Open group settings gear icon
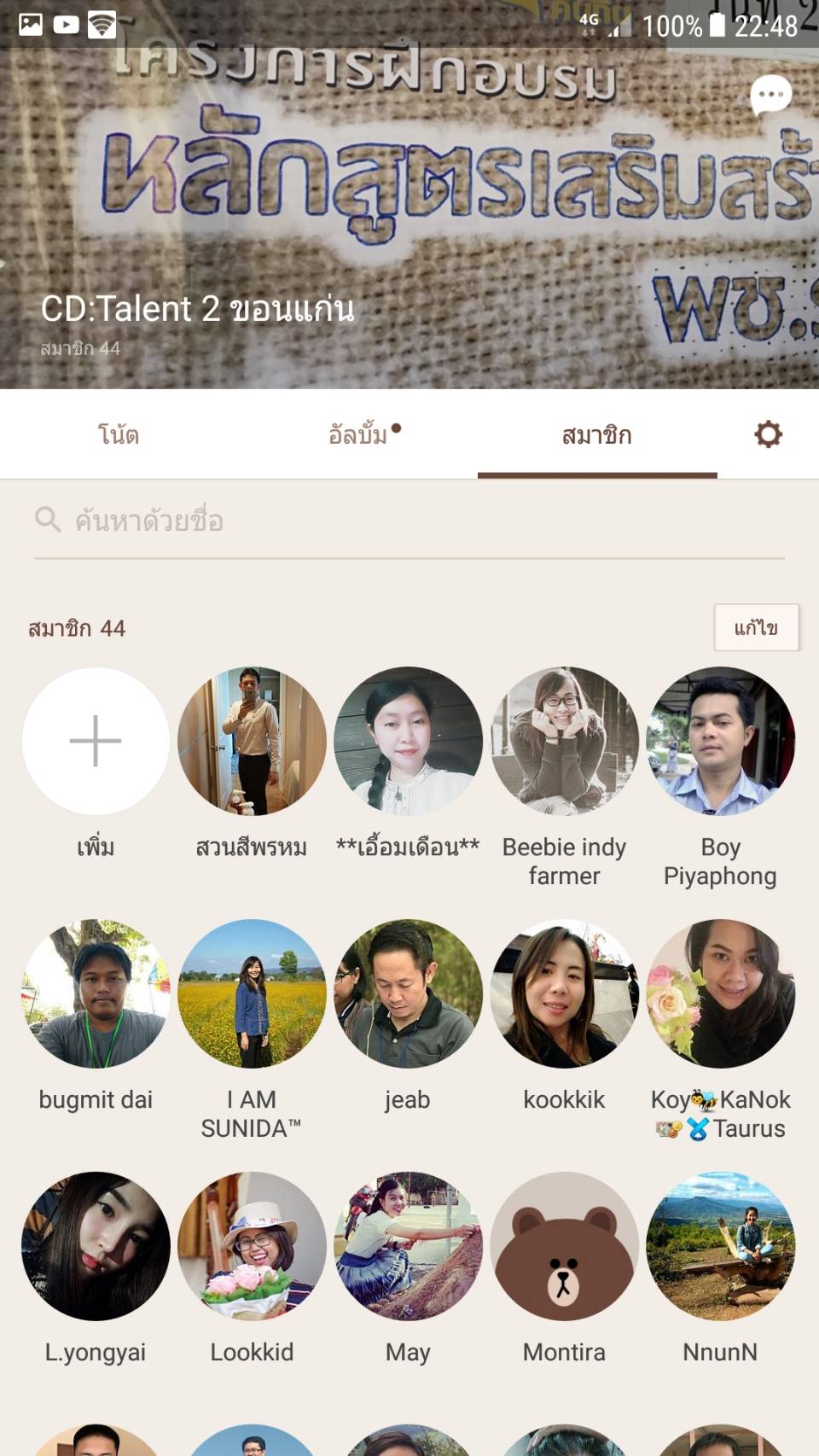The image size is (819, 1456). (x=768, y=434)
